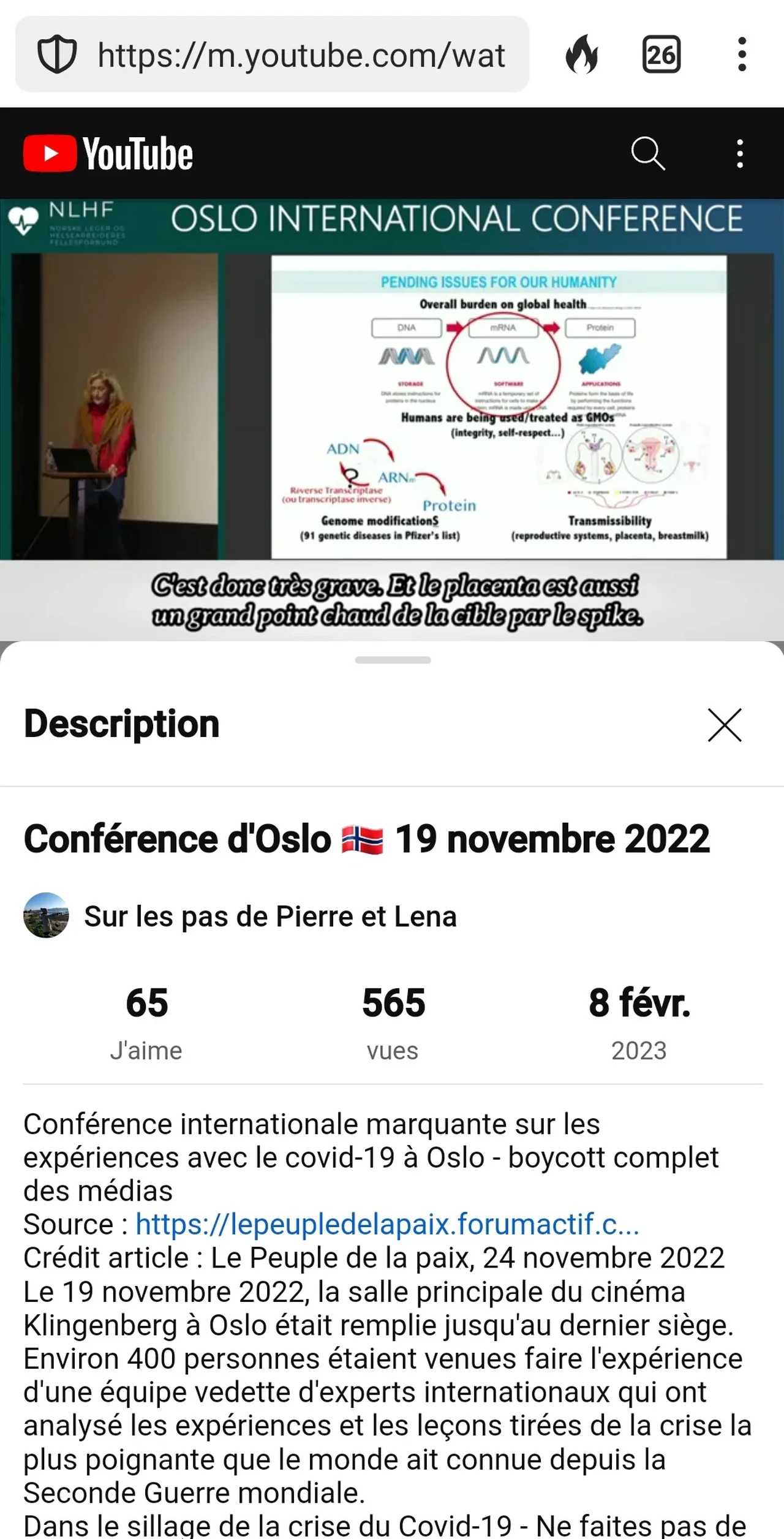Open the browser tab switcher showing 26
This screenshot has width=784, height=1539.
[661, 55]
